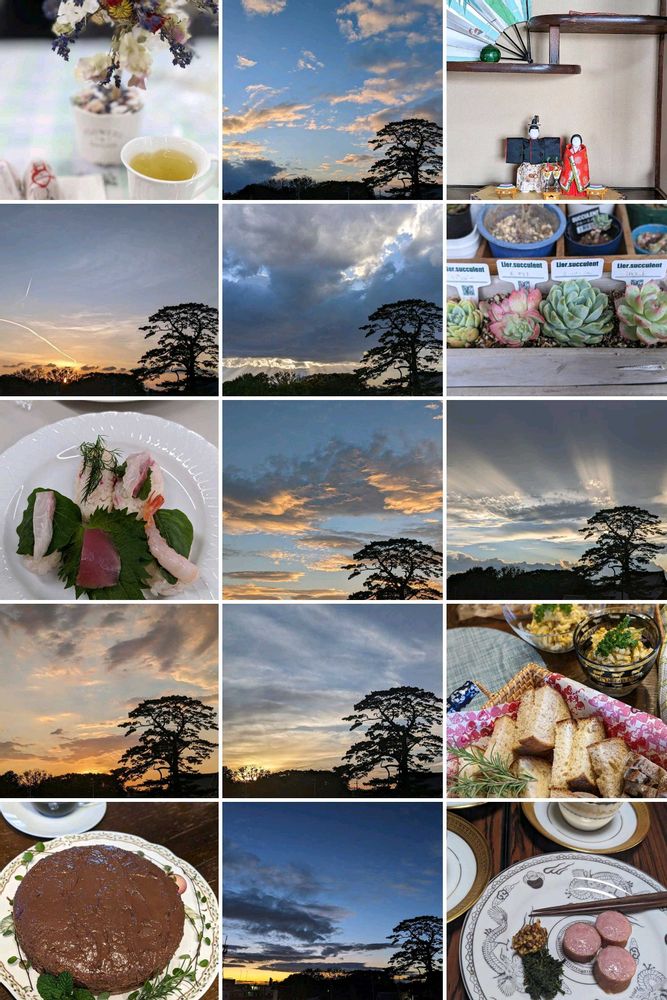This screenshot has height=1000, width=667.
Task: Open the hina dolls and folding fan photo
Action: 557,99
